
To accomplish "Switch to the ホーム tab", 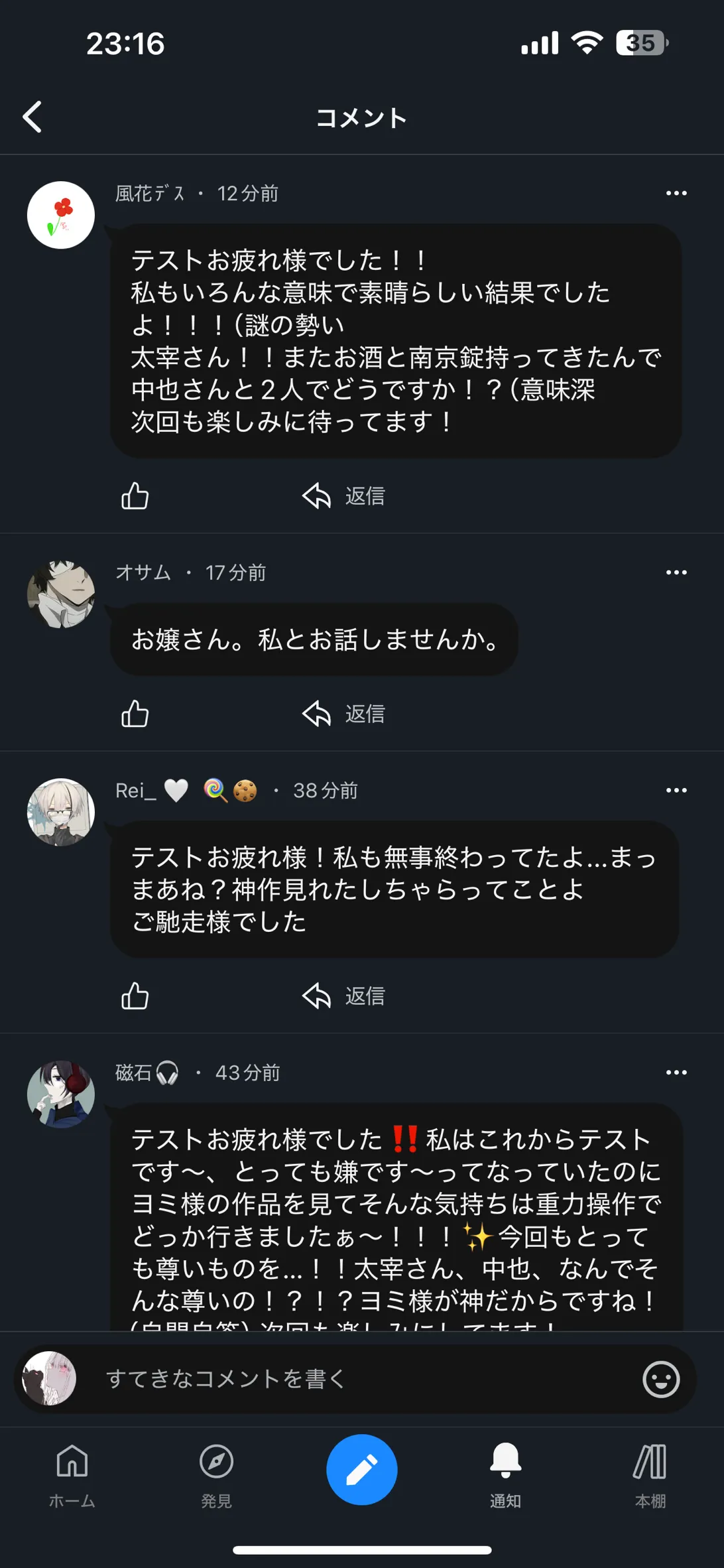I will tap(72, 1475).
